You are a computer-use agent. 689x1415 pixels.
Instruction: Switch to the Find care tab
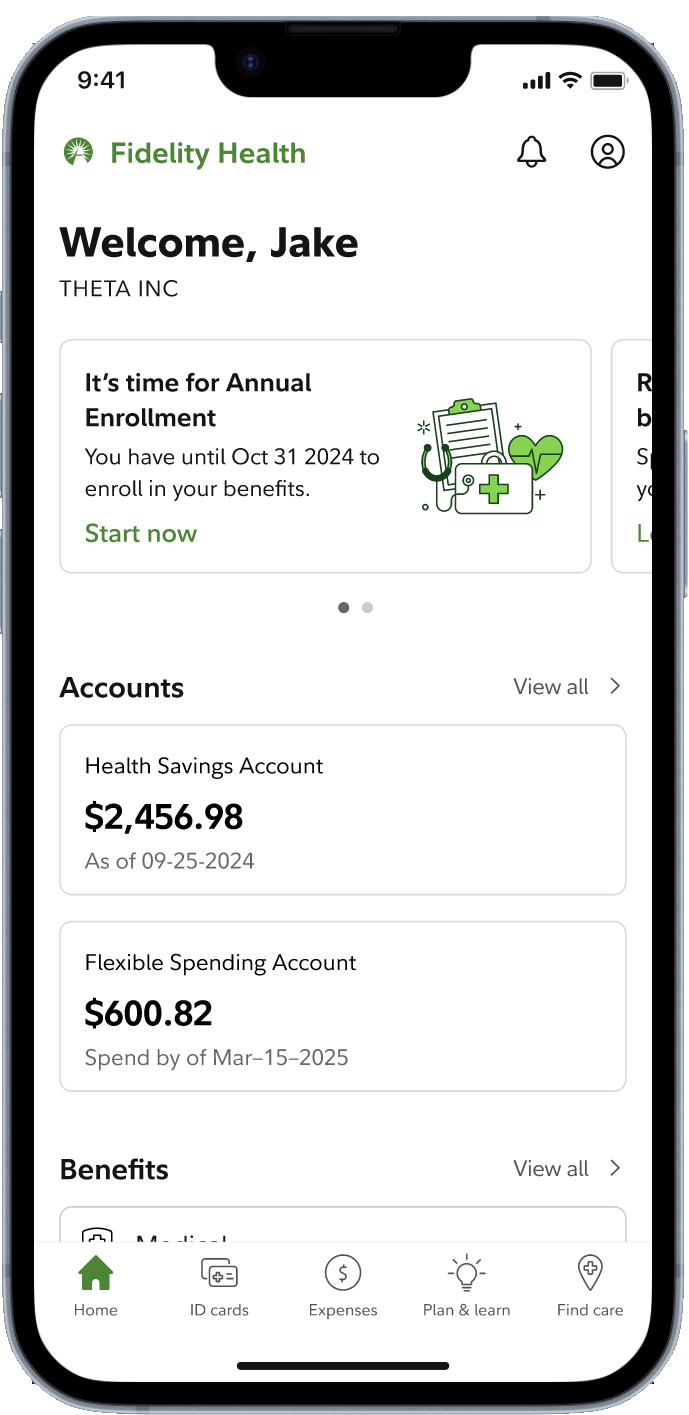590,1287
